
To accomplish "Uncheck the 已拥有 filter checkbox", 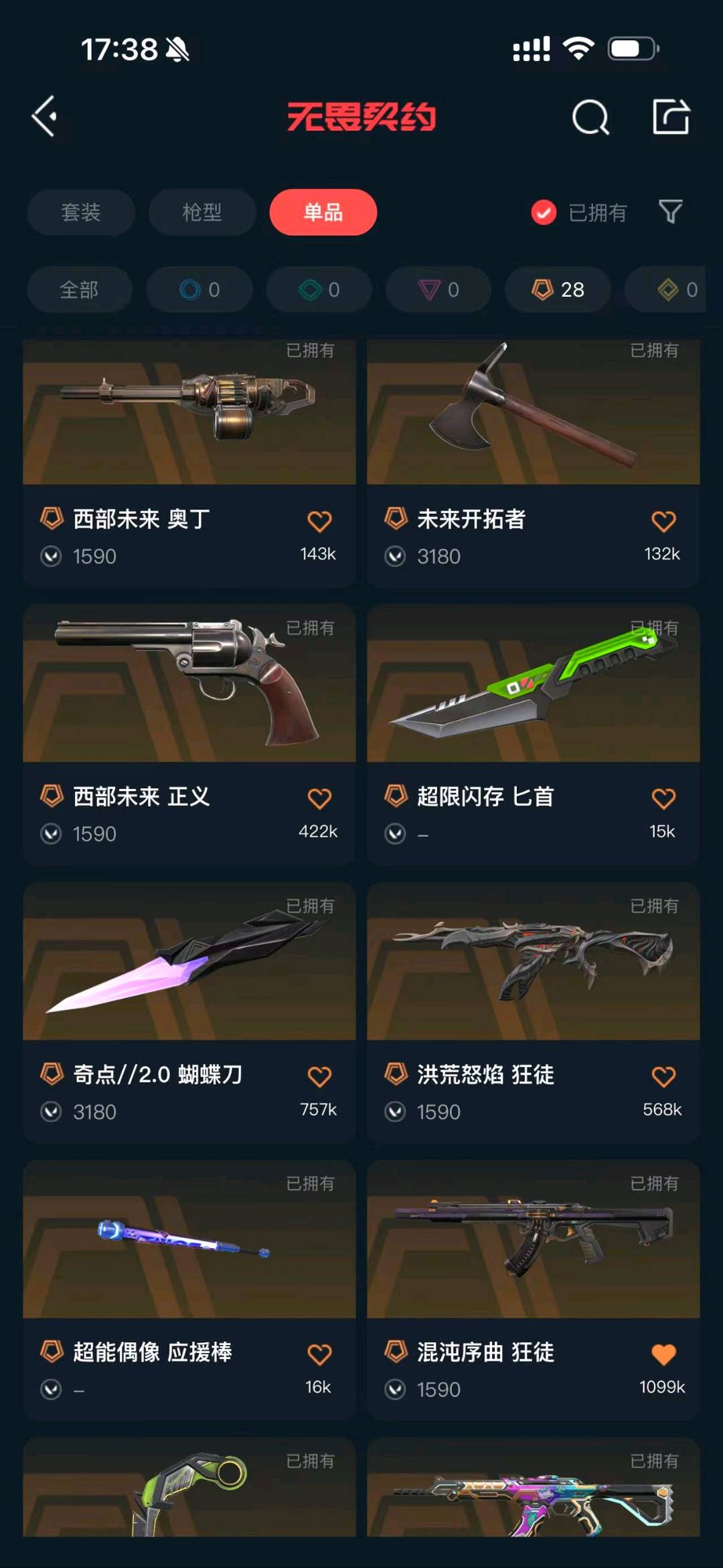I will (544, 213).
